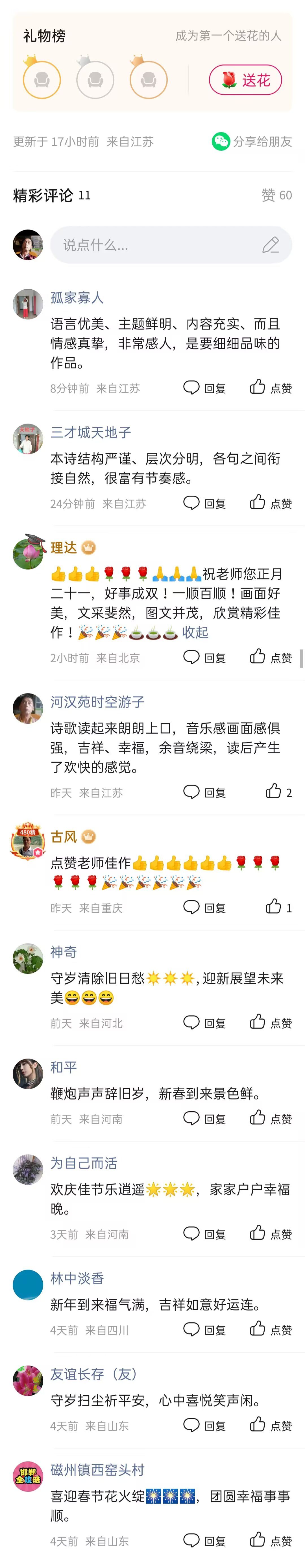305x1568 pixels.
Task: Collapse 理达's comment with 收起
Action: (195, 632)
